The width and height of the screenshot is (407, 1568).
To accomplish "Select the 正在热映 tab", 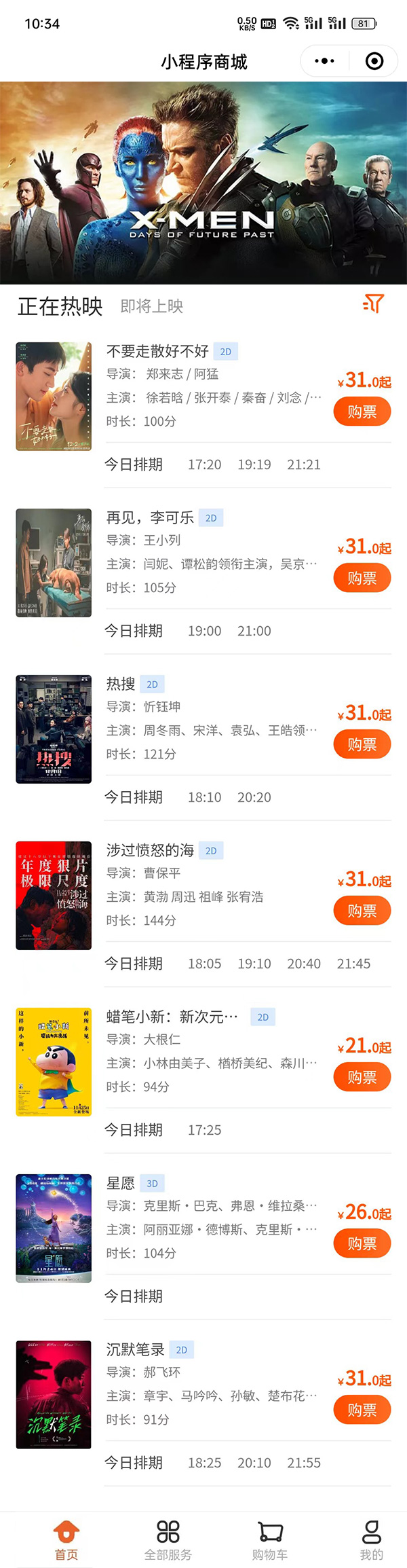I will [x=60, y=306].
